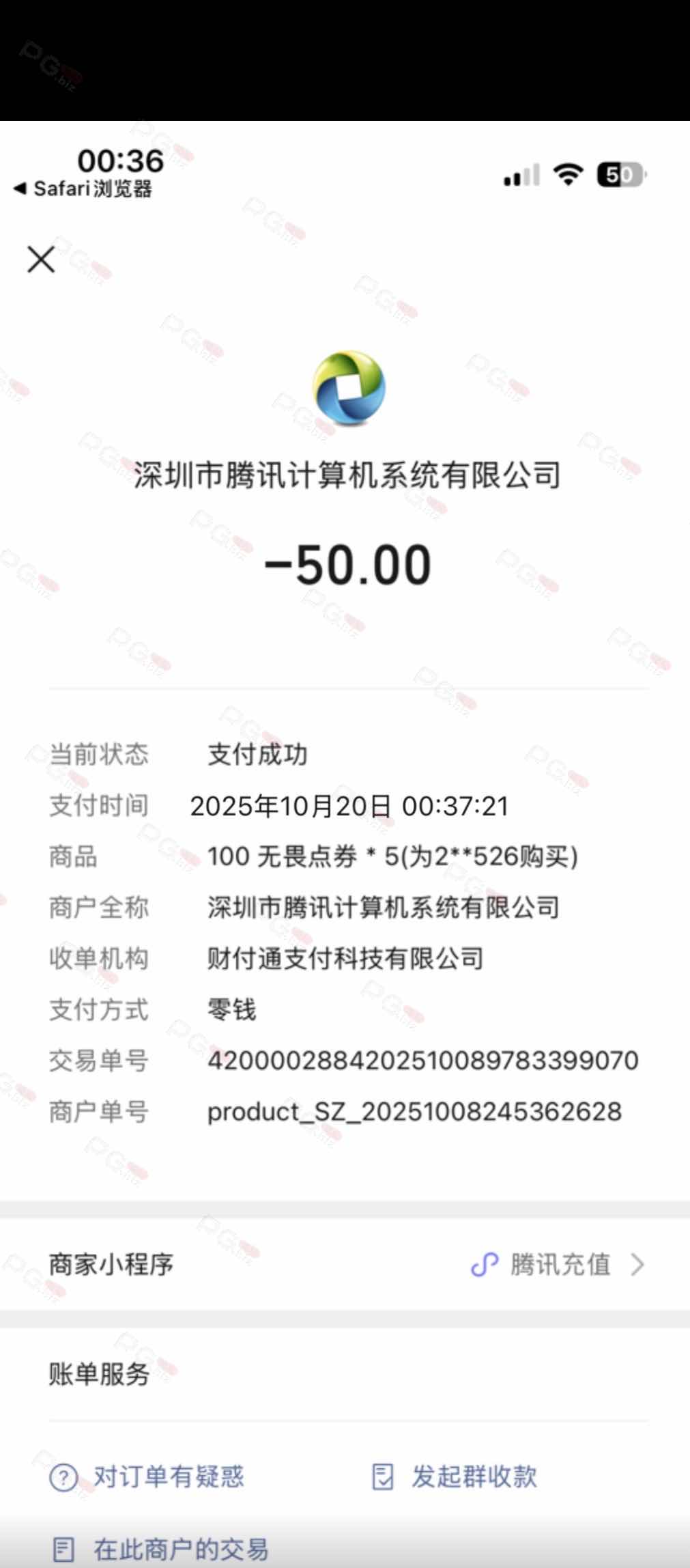Open the 腾讯充值 merchant mini program
The width and height of the screenshot is (690, 1568).
pos(558,1265)
